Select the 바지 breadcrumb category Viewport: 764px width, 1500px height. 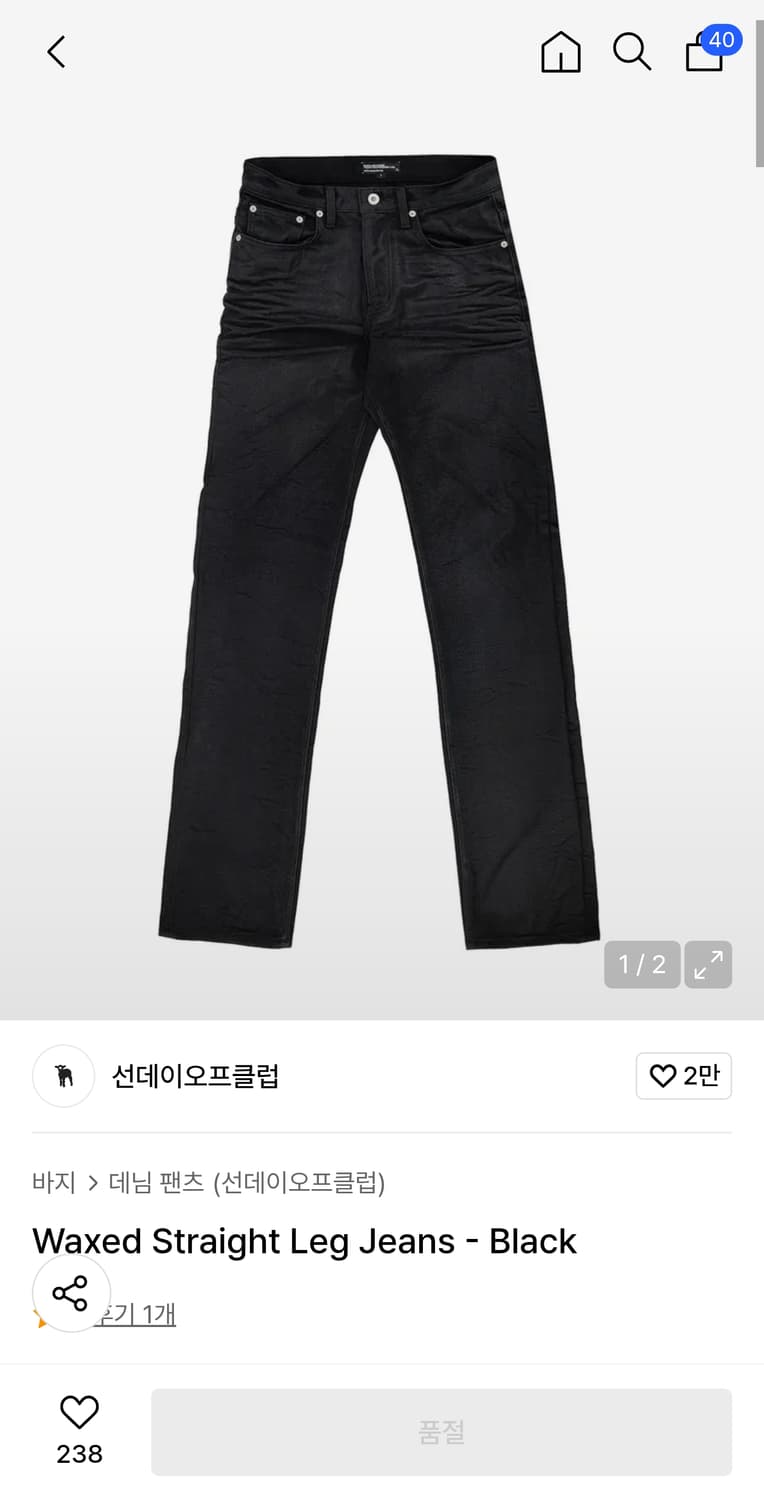click(x=53, y=1182)
